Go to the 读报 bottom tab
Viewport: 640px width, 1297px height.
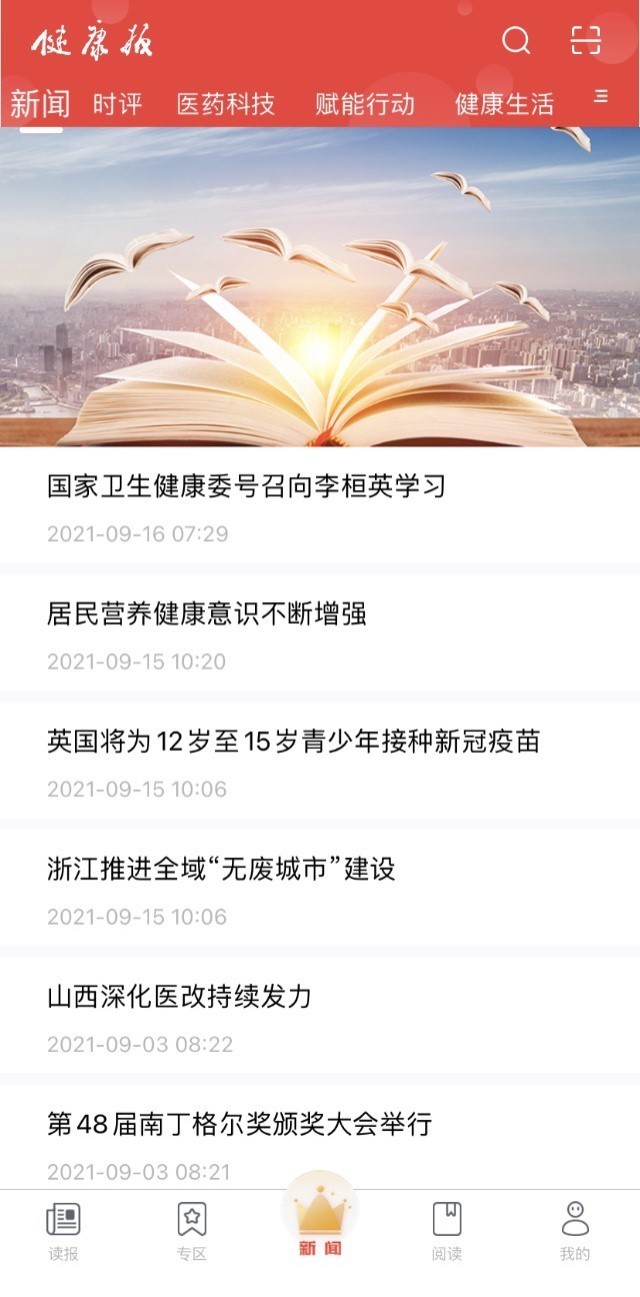(63, 1232)
